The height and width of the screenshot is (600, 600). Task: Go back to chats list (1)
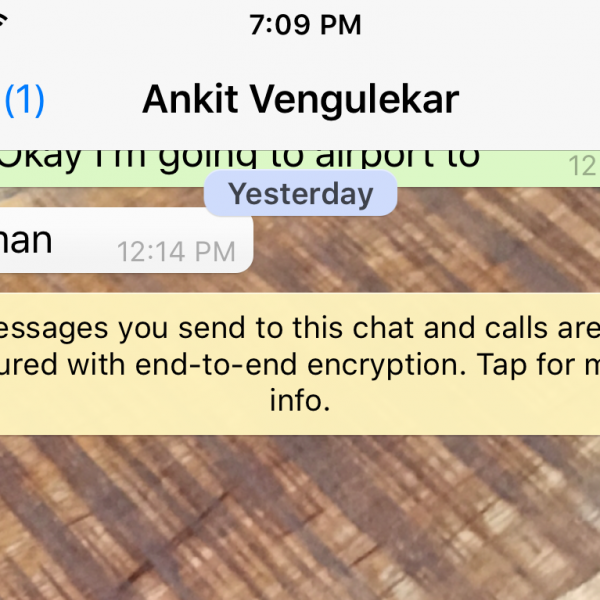[x=24, y=100]
